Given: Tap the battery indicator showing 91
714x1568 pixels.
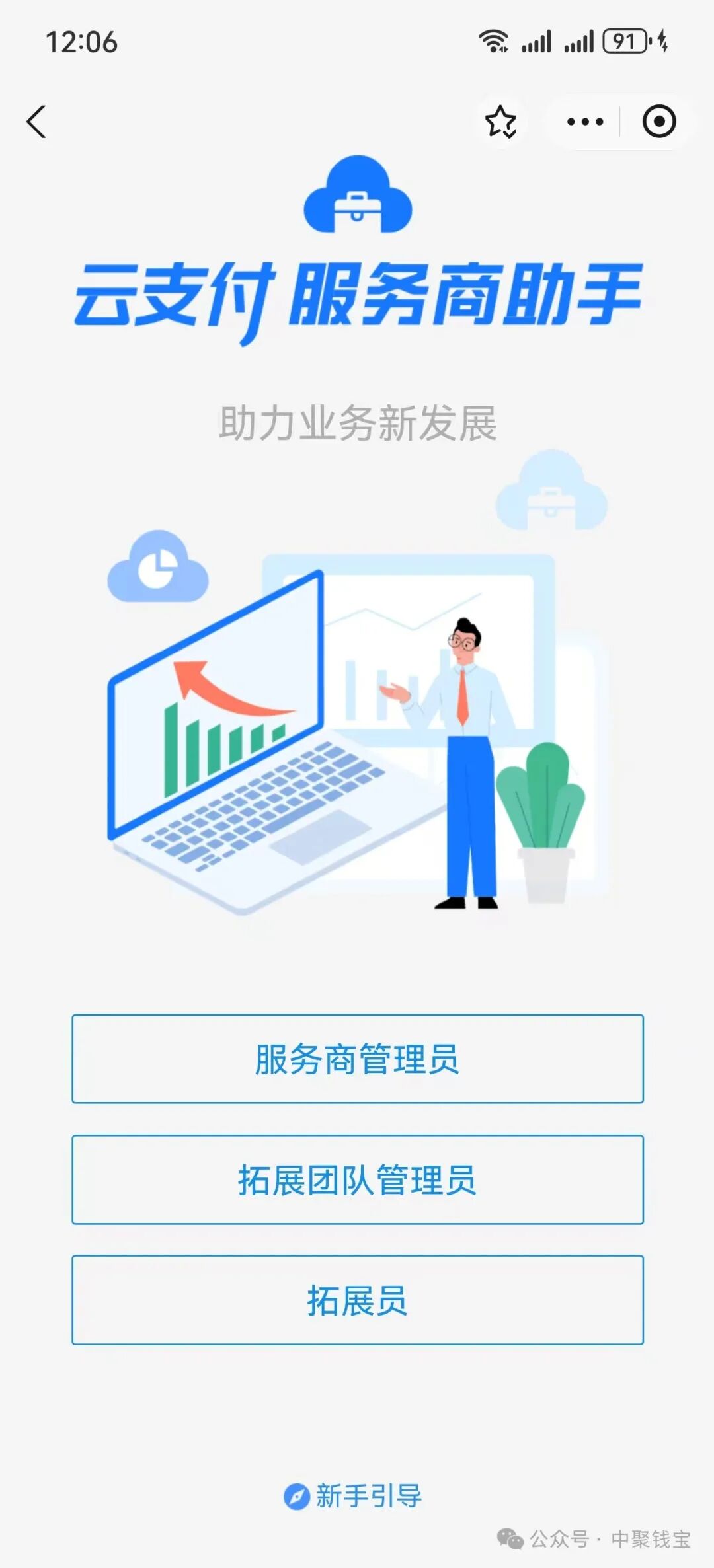Looking at the screenshot, I should coord(625,41).
